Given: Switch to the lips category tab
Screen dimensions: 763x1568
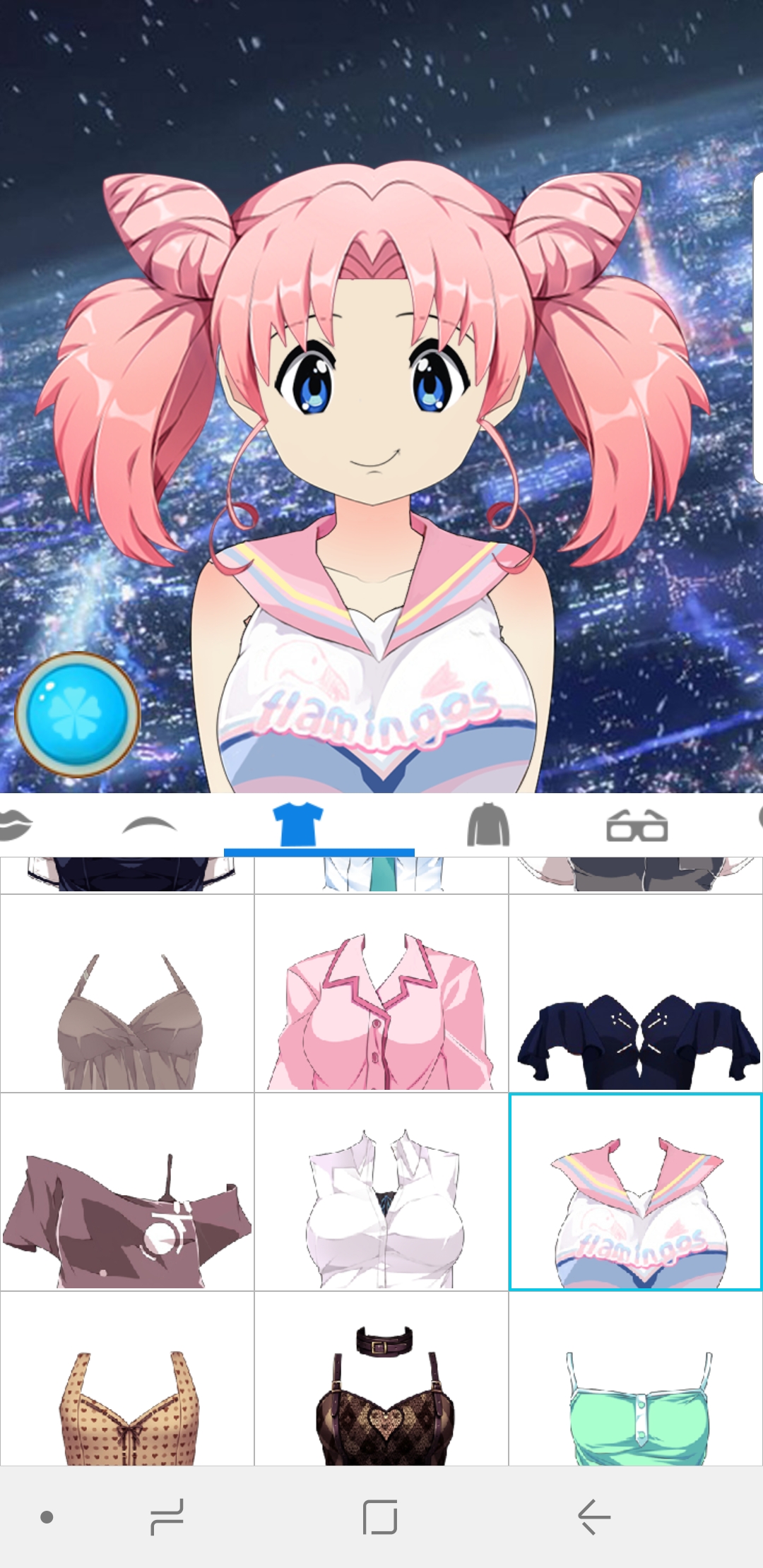Looking at the screenshot, I should 16,826.
